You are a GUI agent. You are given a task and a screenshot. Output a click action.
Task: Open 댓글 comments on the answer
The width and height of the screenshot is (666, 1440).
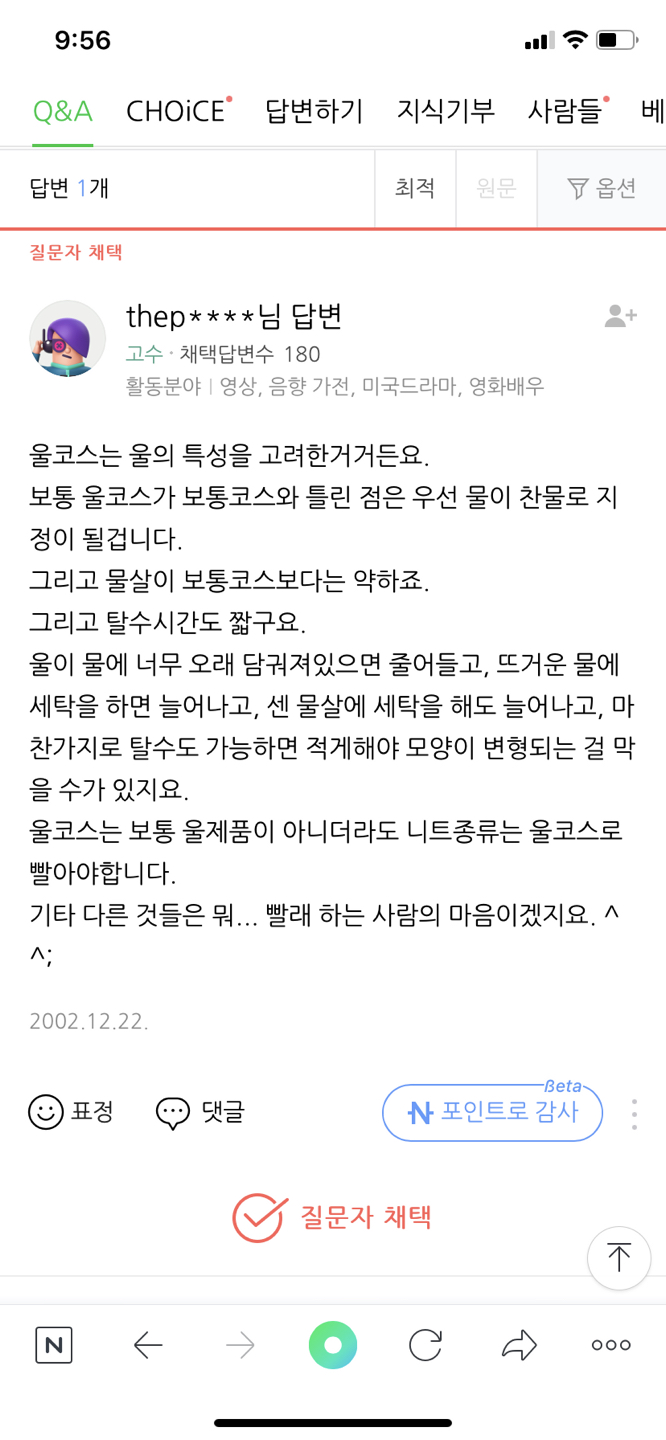click(x=200, y=1112)
